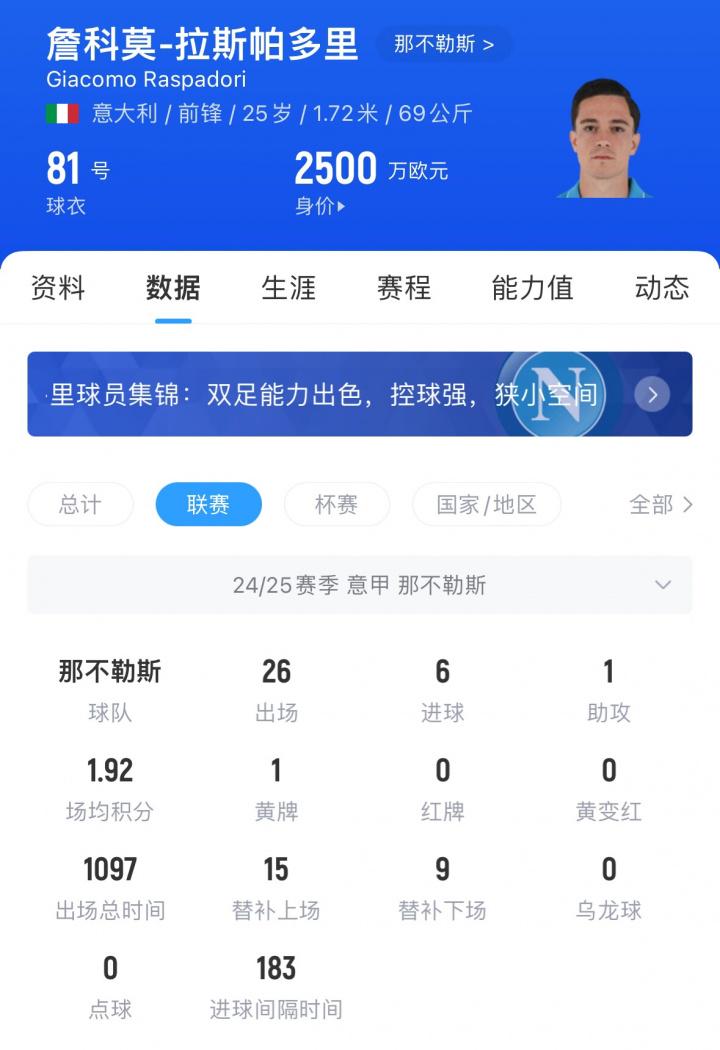Select the 国家/地区 stats filter pill
This screenshot has width=720, height=1050.
[x=487, y=505]
